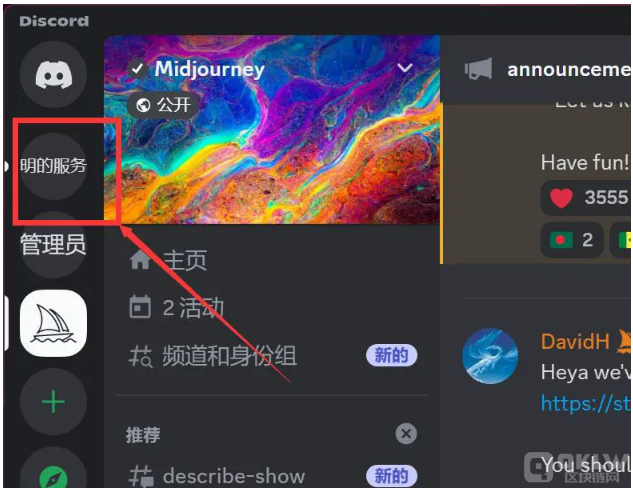The image size is (633, 488).
Task: Tap the flag reaction showing 2
Action: click(x=573, y=240)
